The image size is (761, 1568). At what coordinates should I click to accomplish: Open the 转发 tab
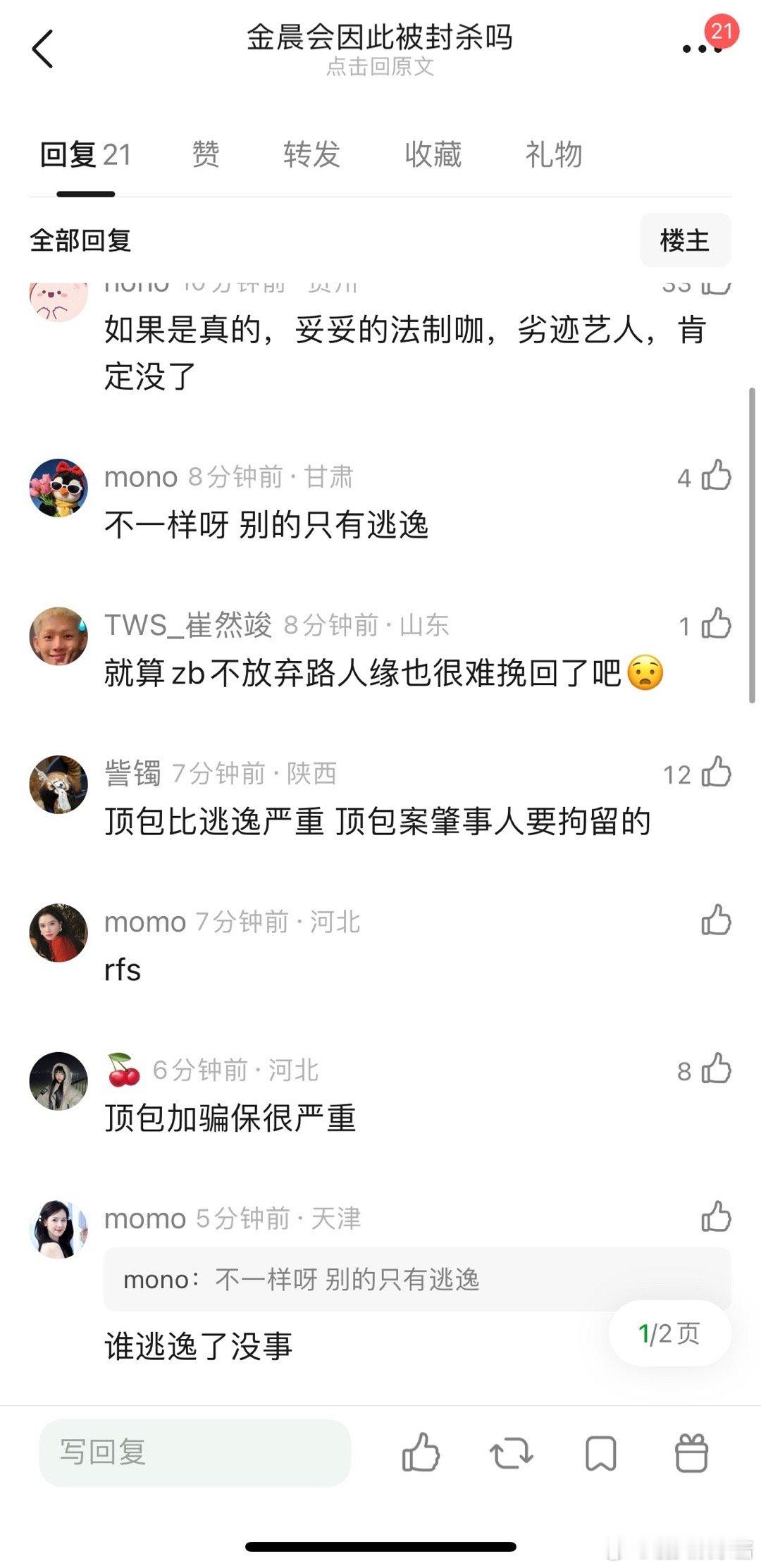312,155
